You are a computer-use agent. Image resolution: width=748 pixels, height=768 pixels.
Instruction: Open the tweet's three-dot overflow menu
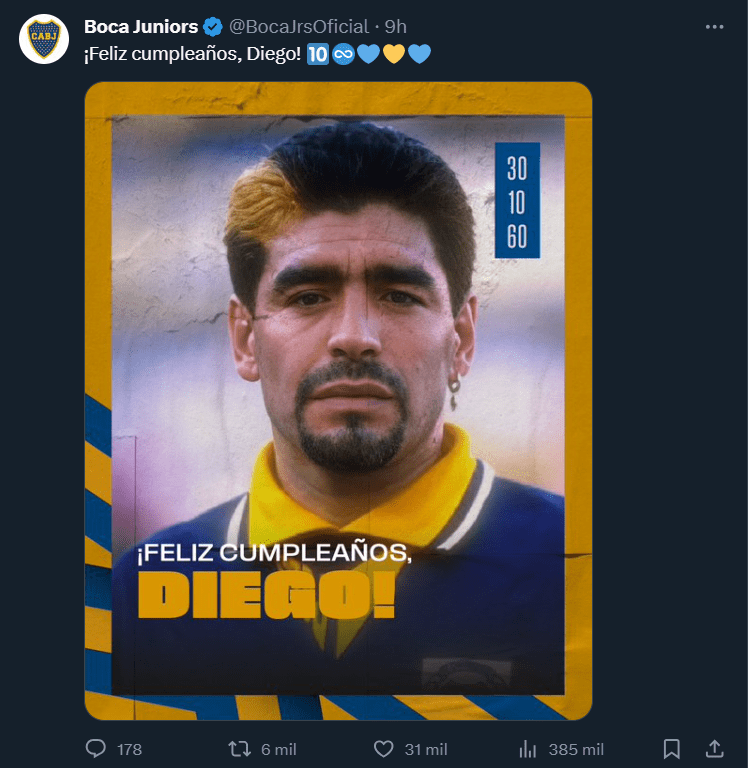[714, 26]
